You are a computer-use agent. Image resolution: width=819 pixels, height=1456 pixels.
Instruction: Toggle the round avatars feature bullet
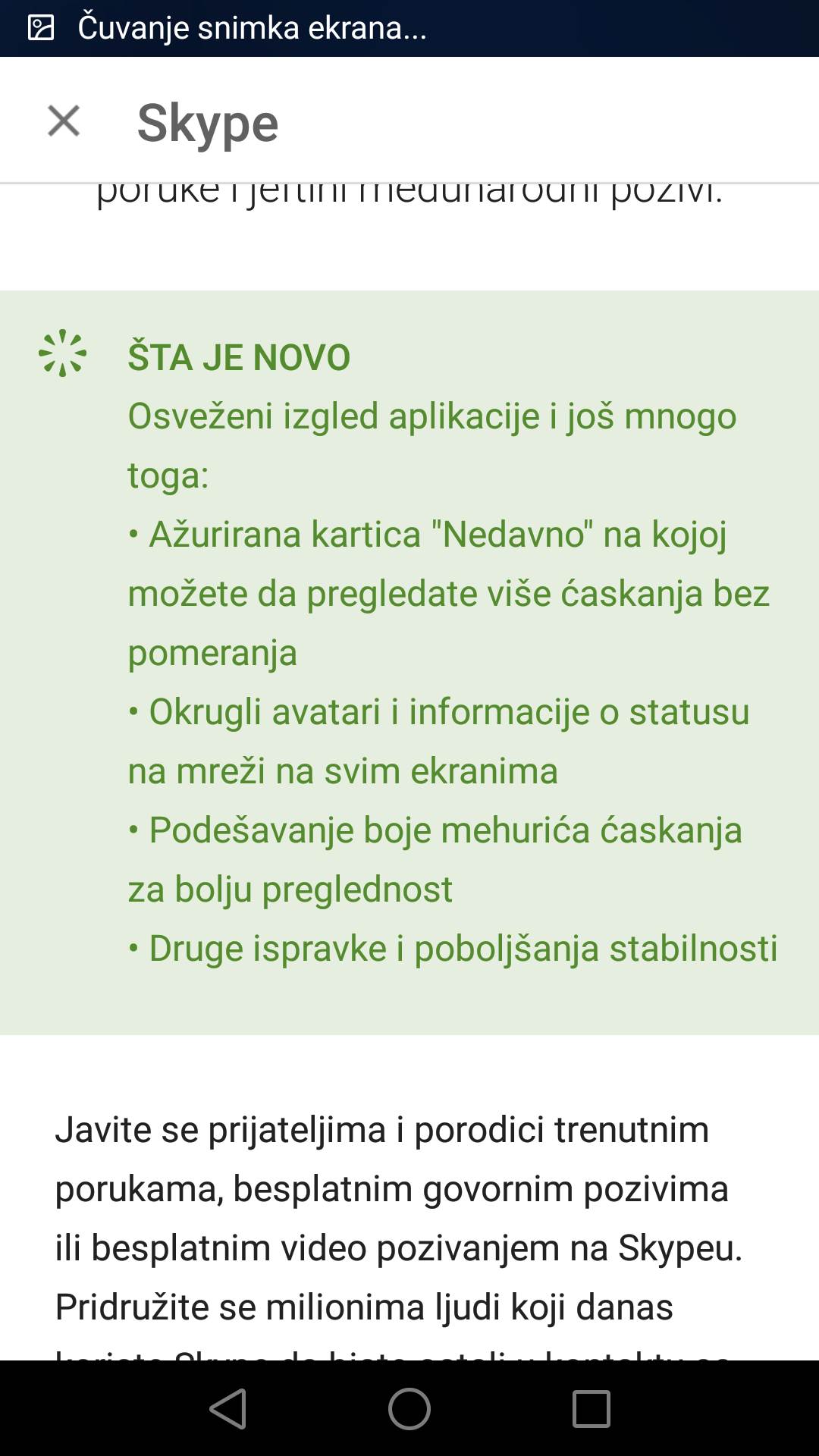click(440, 712)
